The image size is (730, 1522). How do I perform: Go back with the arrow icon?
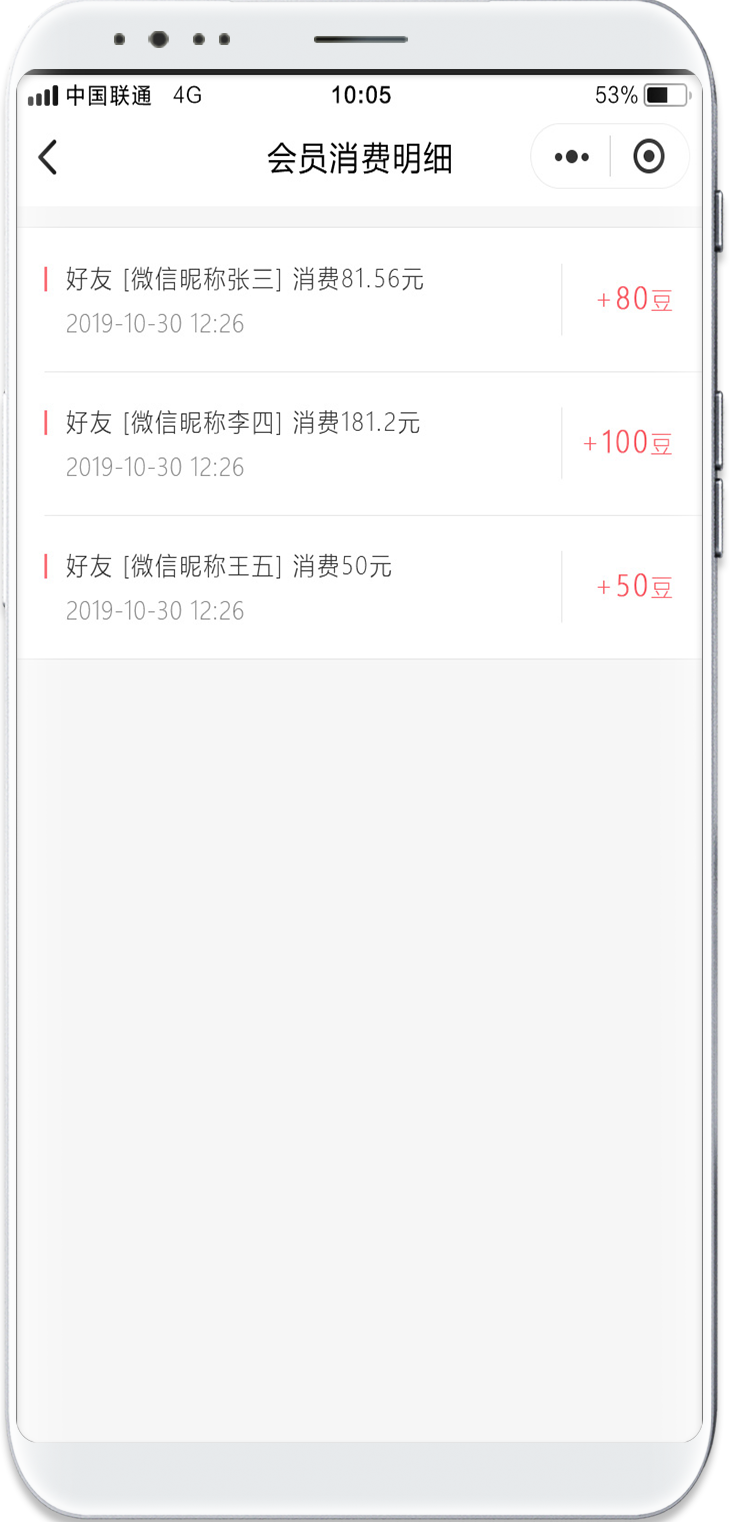pos(48,157)
